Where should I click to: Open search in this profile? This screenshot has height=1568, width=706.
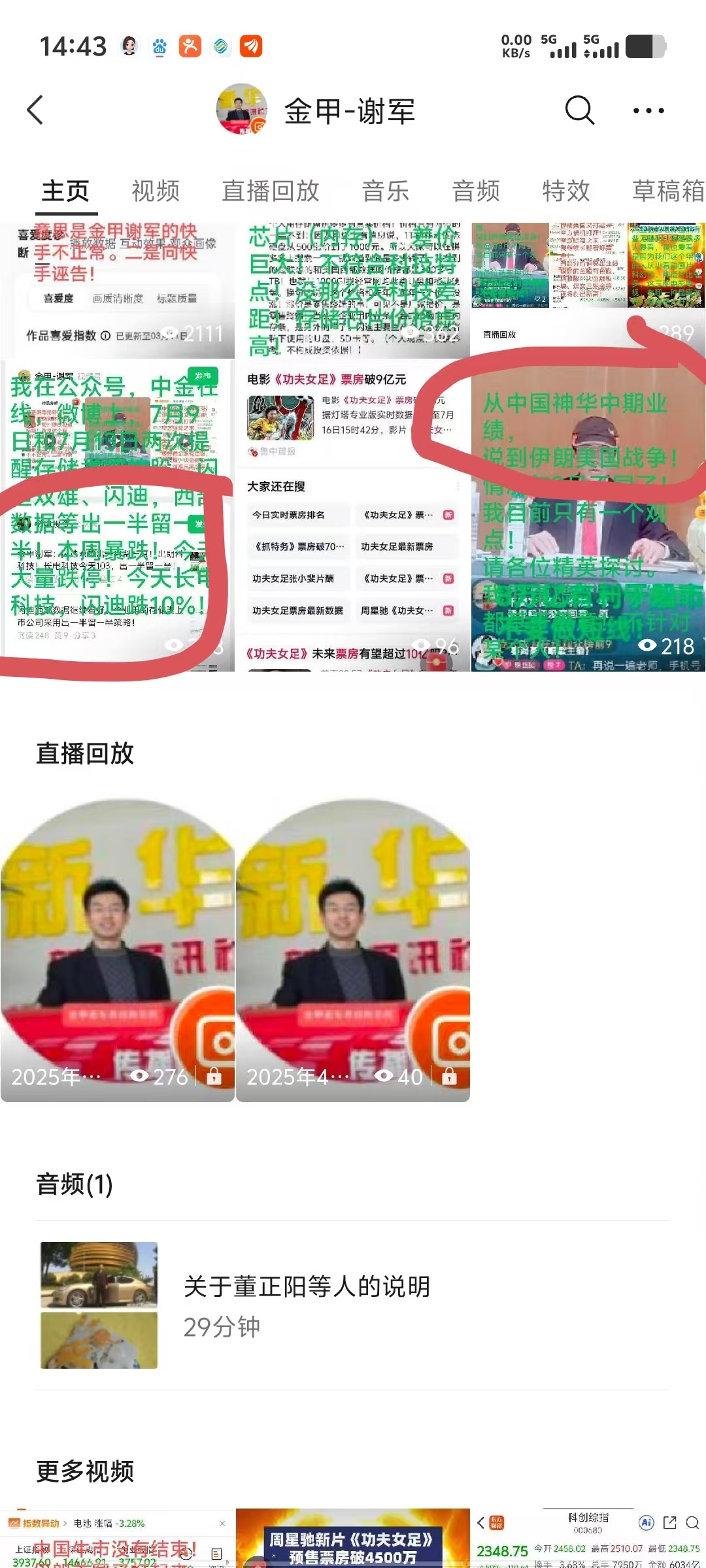[x=579, y=110]
